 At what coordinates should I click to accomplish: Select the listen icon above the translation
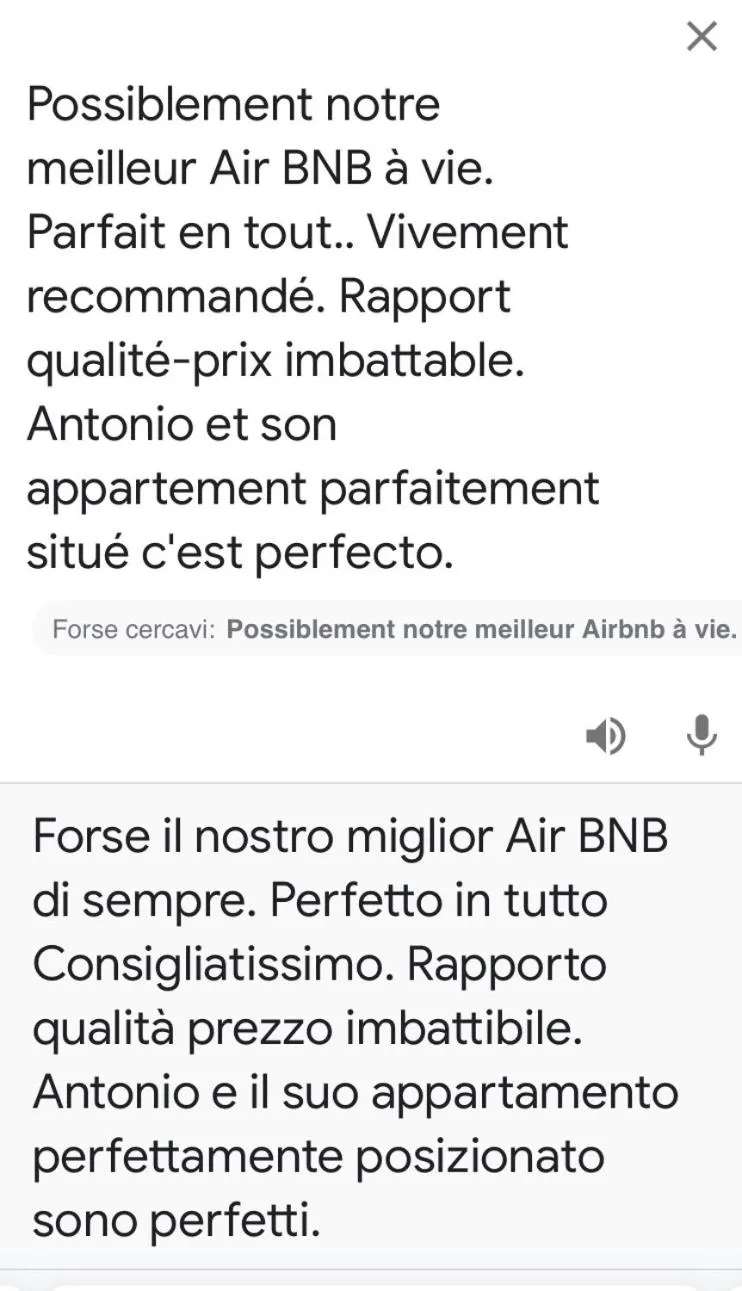tap(606, 736)
